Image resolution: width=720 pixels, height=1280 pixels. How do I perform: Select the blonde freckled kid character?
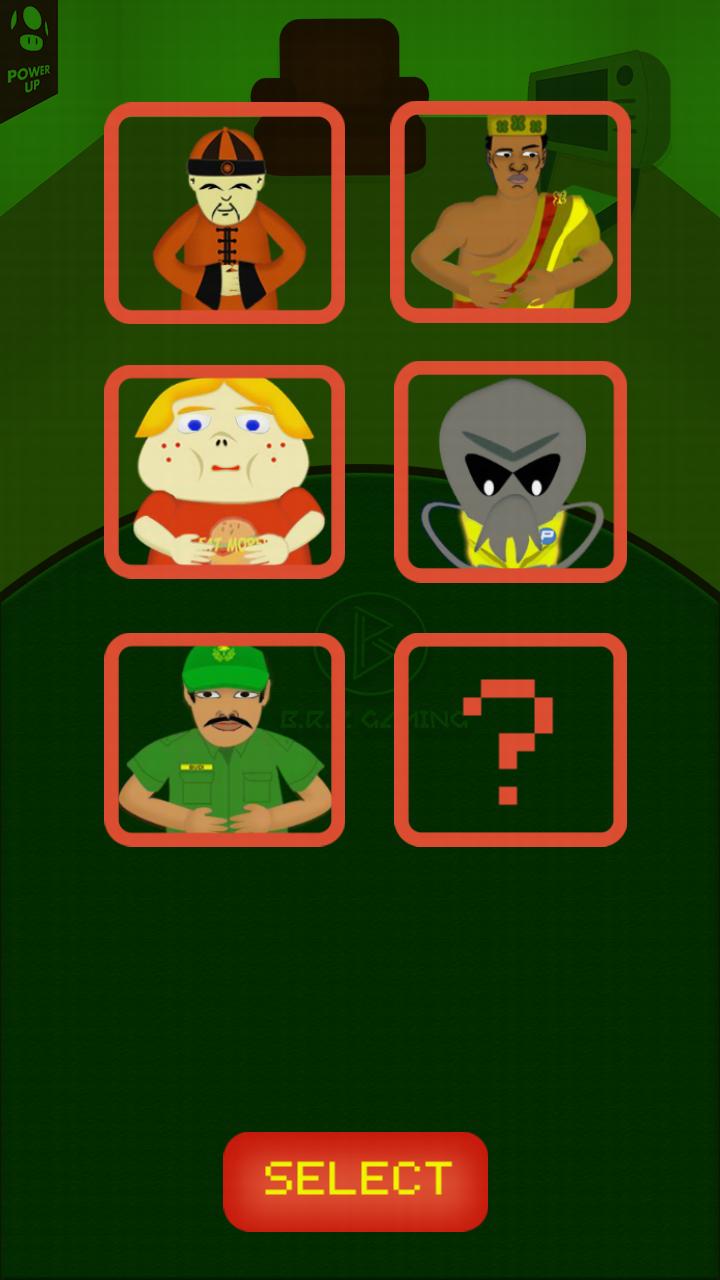[x=225, y=472]
